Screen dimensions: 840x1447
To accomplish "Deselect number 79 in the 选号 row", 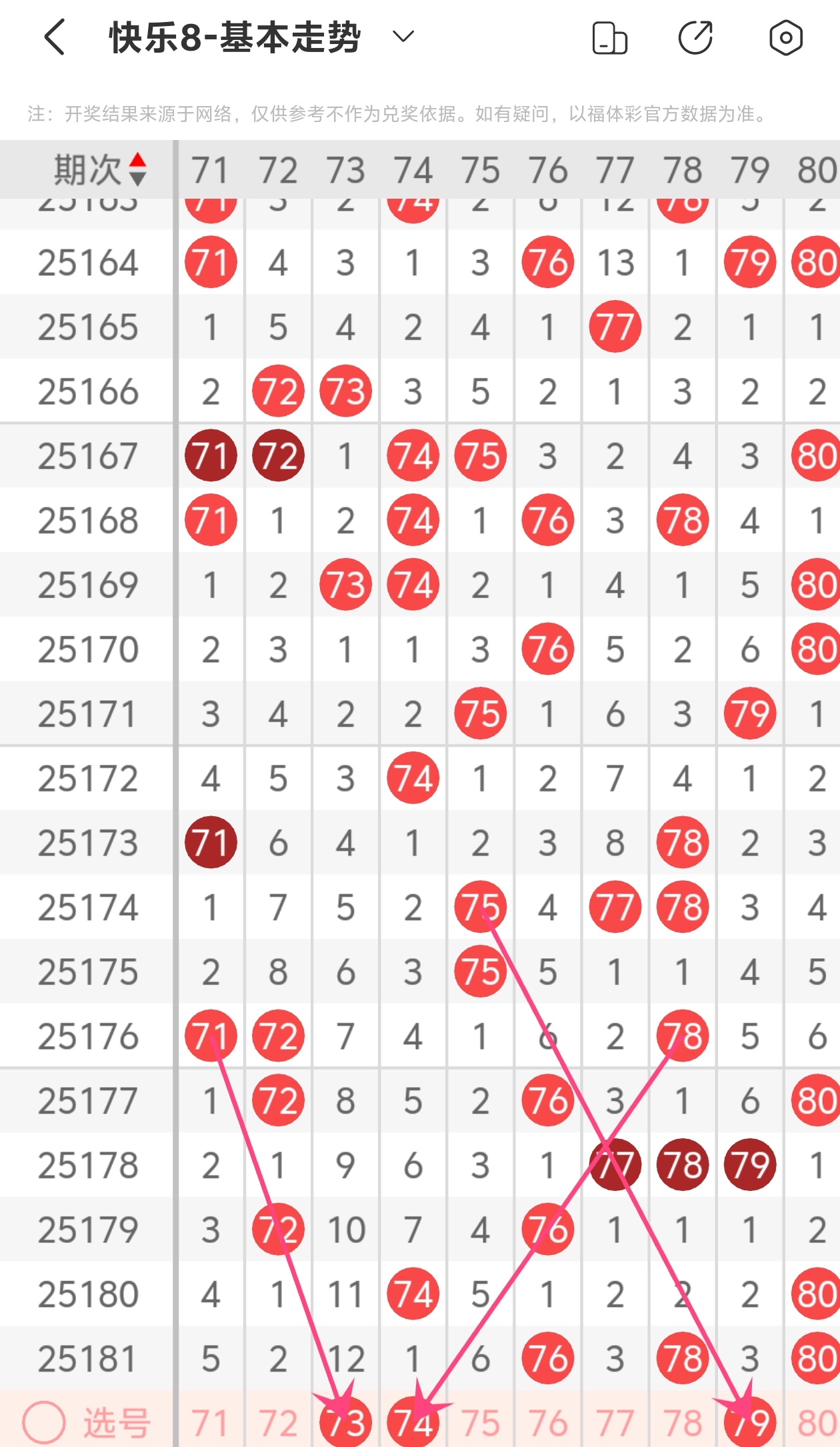I will [x=750, y=1422].
